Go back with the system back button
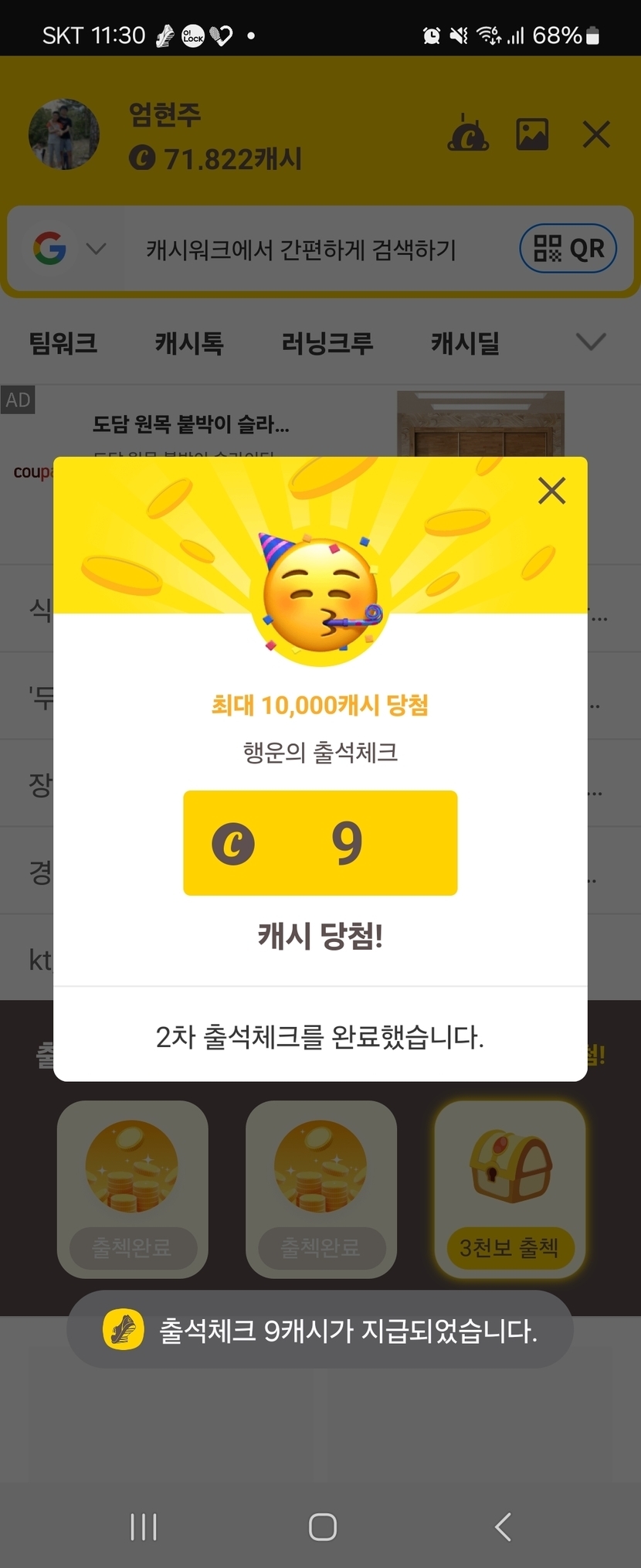Image resolution: width=641 pixels, height=1568 pixels. coord(503,1527)
